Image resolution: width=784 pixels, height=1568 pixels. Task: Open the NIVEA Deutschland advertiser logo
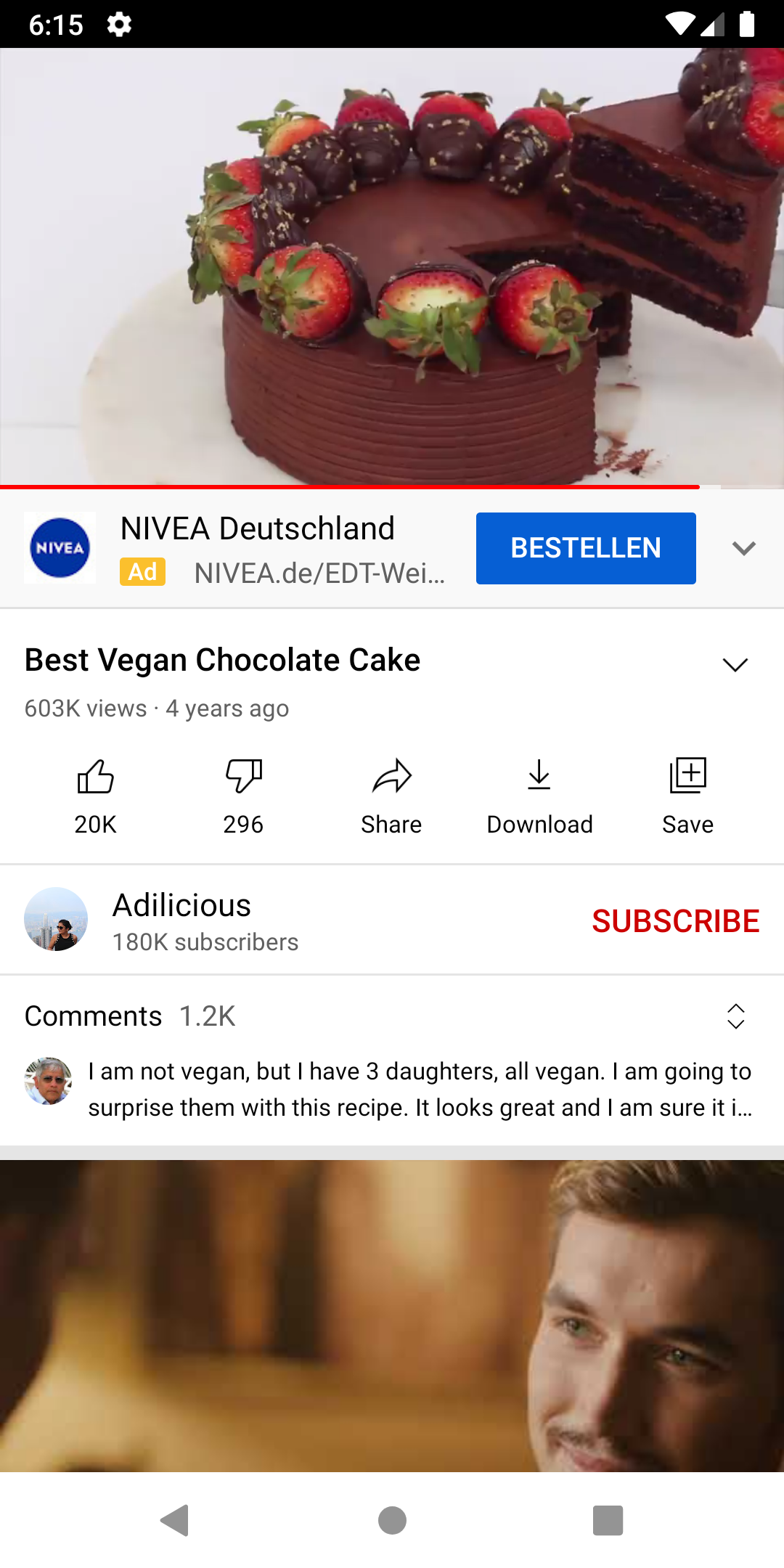click(60, 547)
